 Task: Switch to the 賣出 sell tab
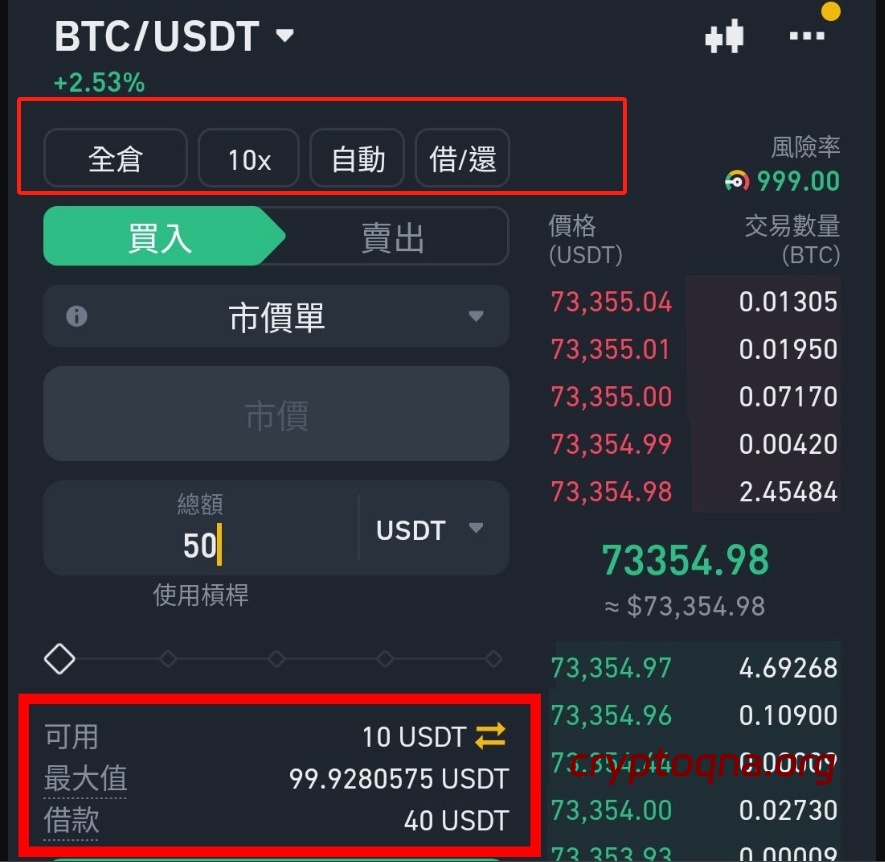click(393, 238)
